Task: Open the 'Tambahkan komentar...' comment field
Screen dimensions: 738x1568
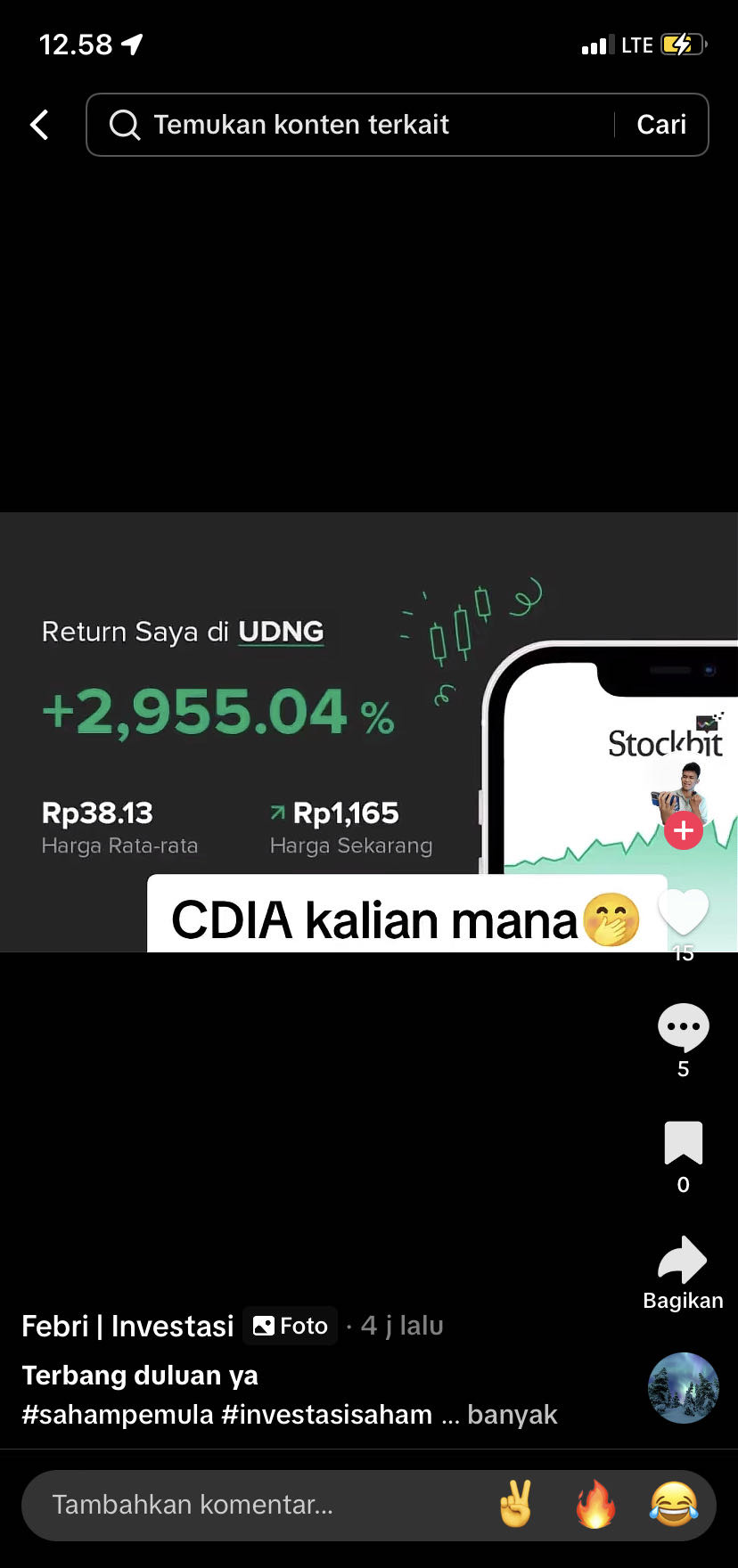Action: click(250, 1505)
